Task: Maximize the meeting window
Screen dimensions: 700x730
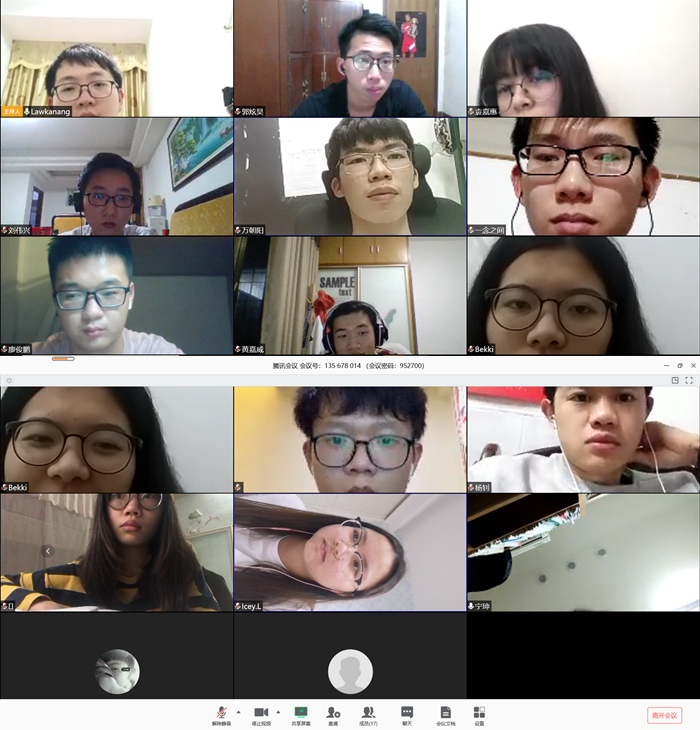Action: coord(679,366)
